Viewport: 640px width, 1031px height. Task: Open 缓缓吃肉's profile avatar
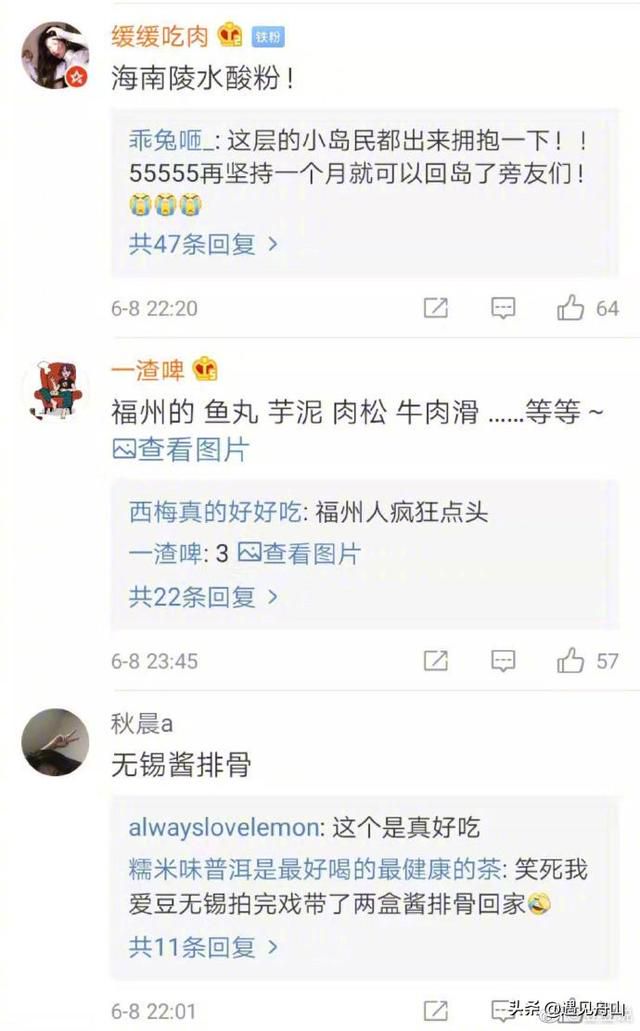56,53
